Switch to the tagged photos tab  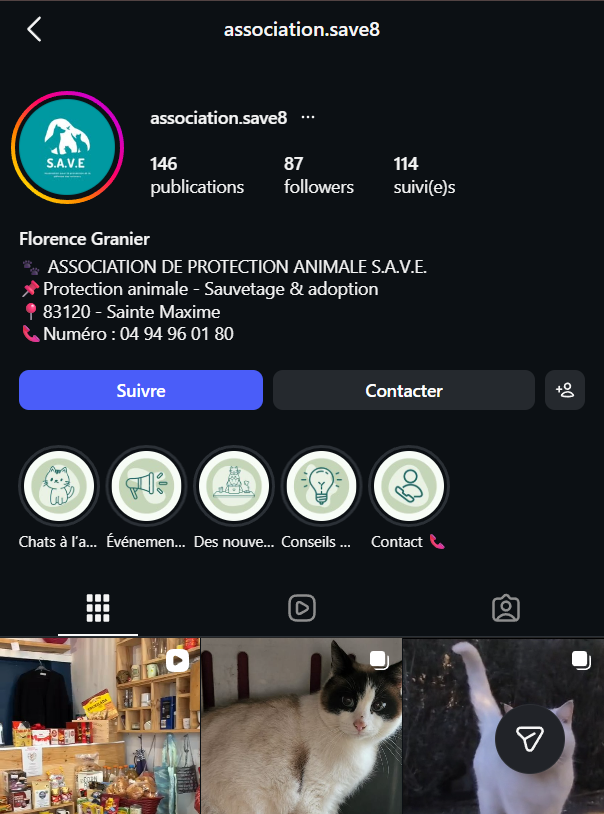(x=505, y=607)
